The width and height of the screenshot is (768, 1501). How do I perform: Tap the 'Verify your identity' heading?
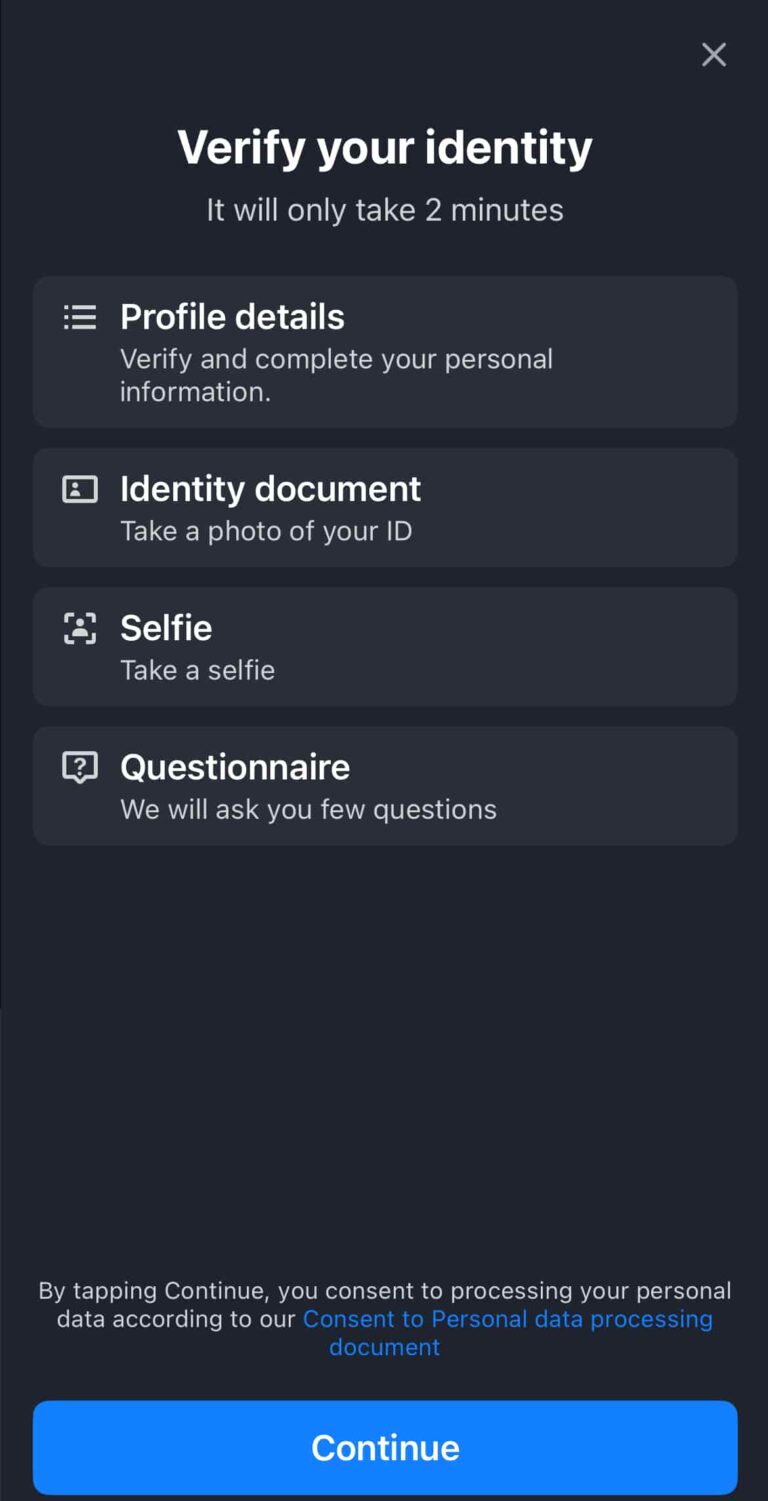(x=384, y=147)
